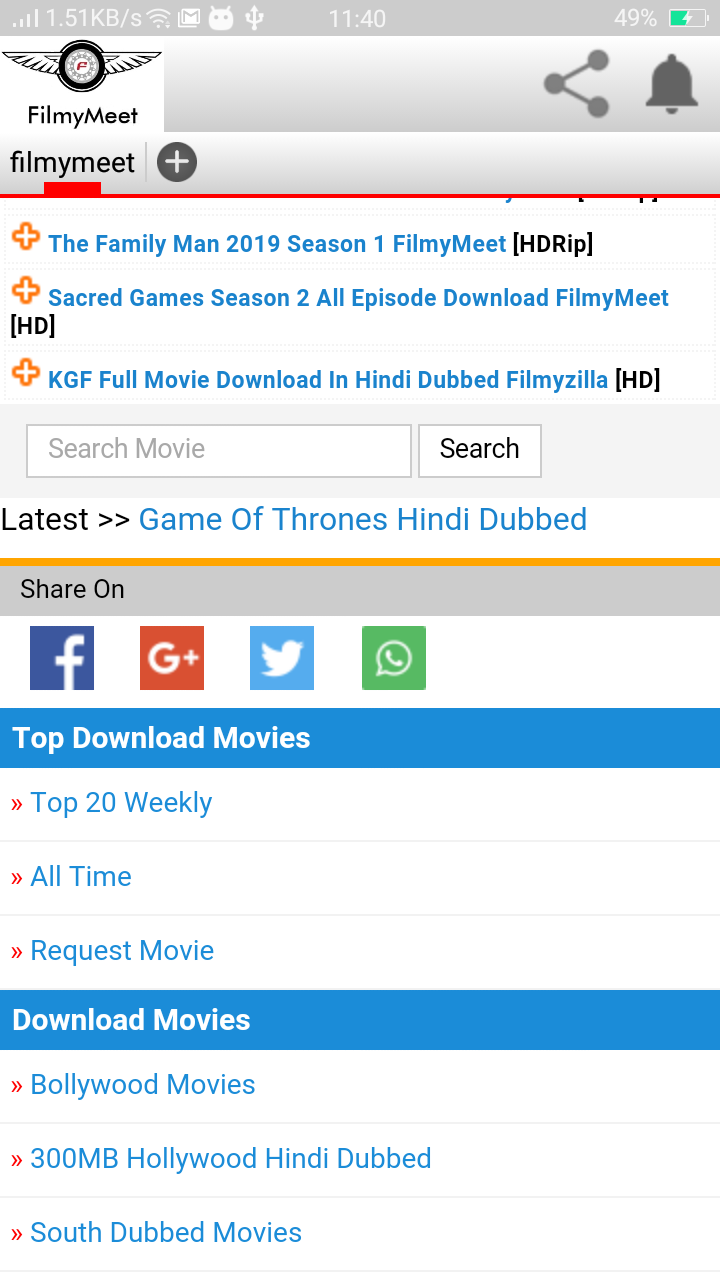Select the filmymeet tab

tap(72, 162)
